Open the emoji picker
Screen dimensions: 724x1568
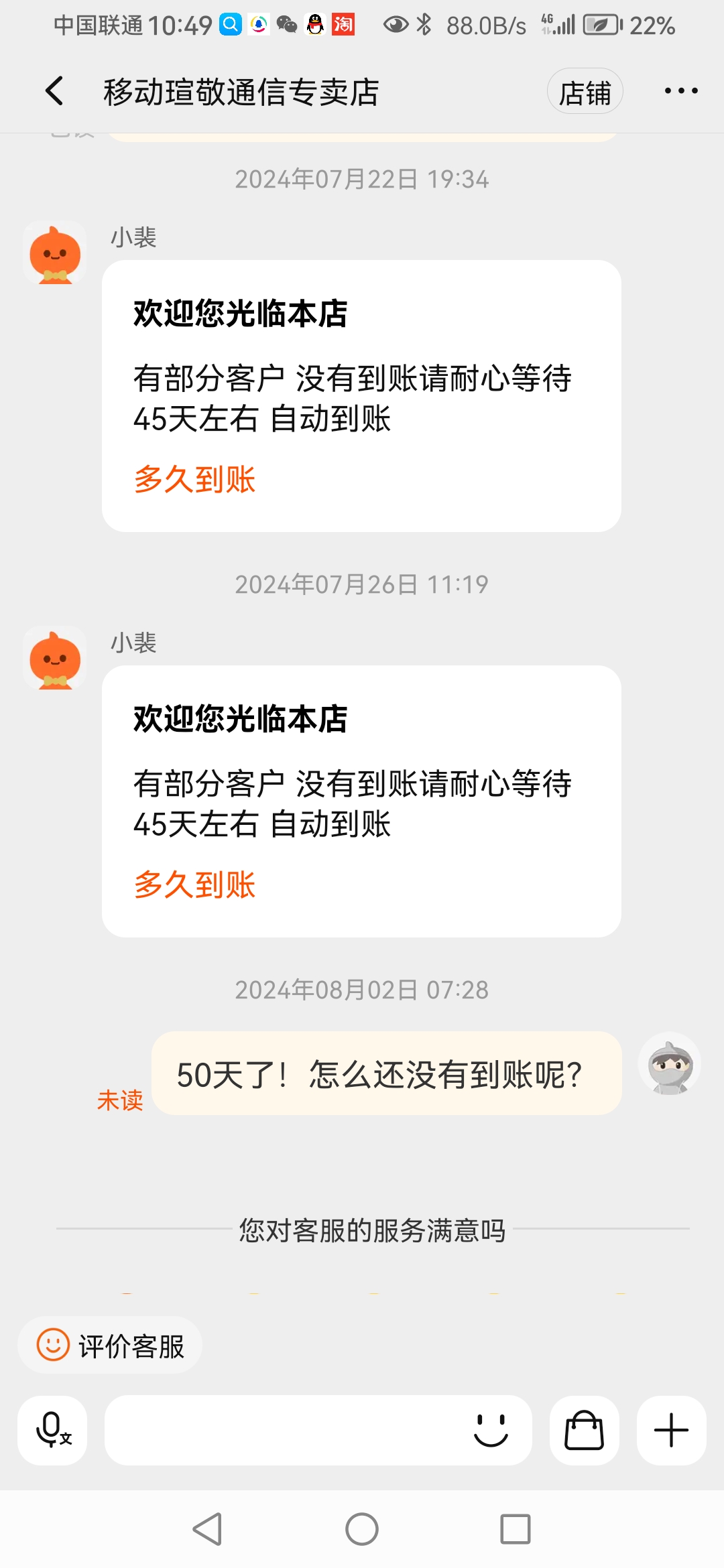491,1430
